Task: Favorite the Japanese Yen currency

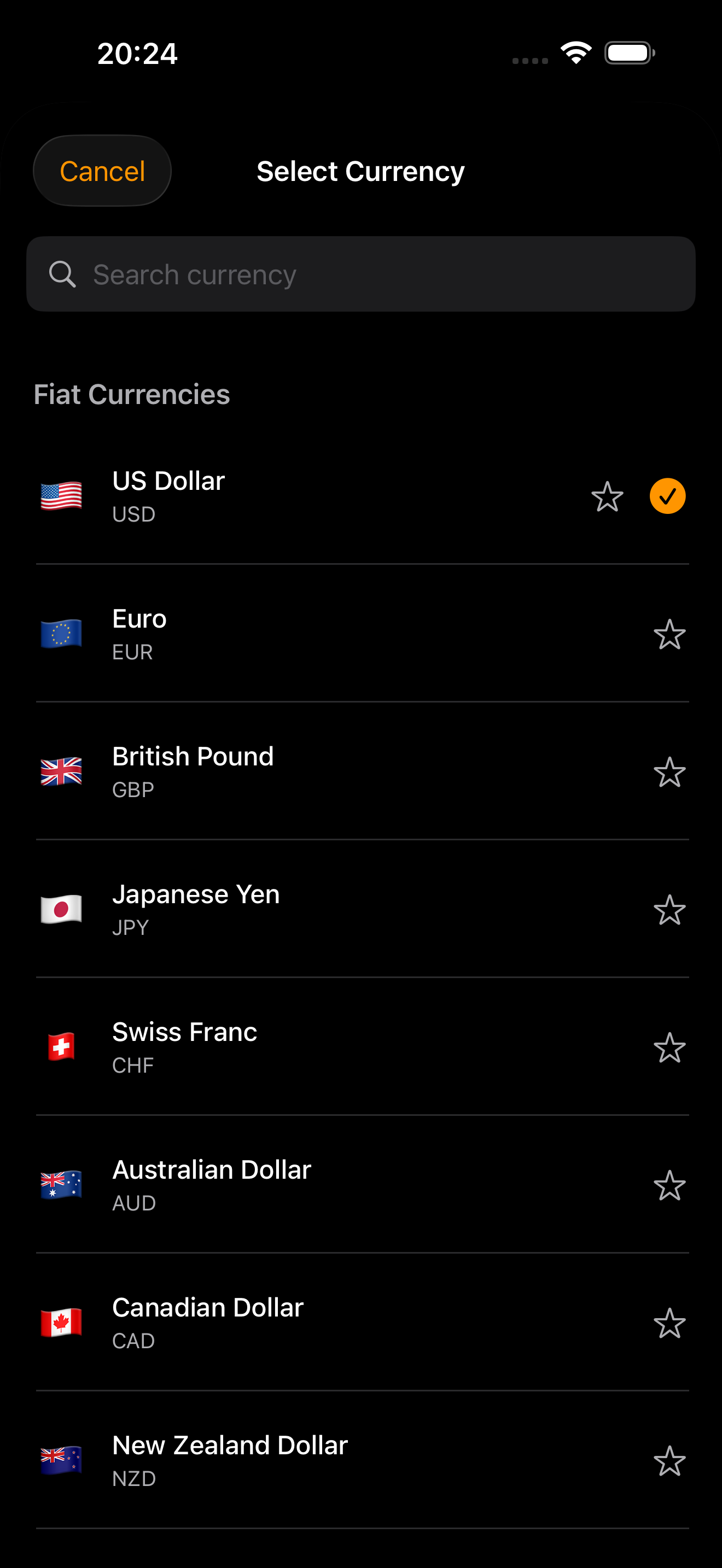Action: [x=670, y=909]
